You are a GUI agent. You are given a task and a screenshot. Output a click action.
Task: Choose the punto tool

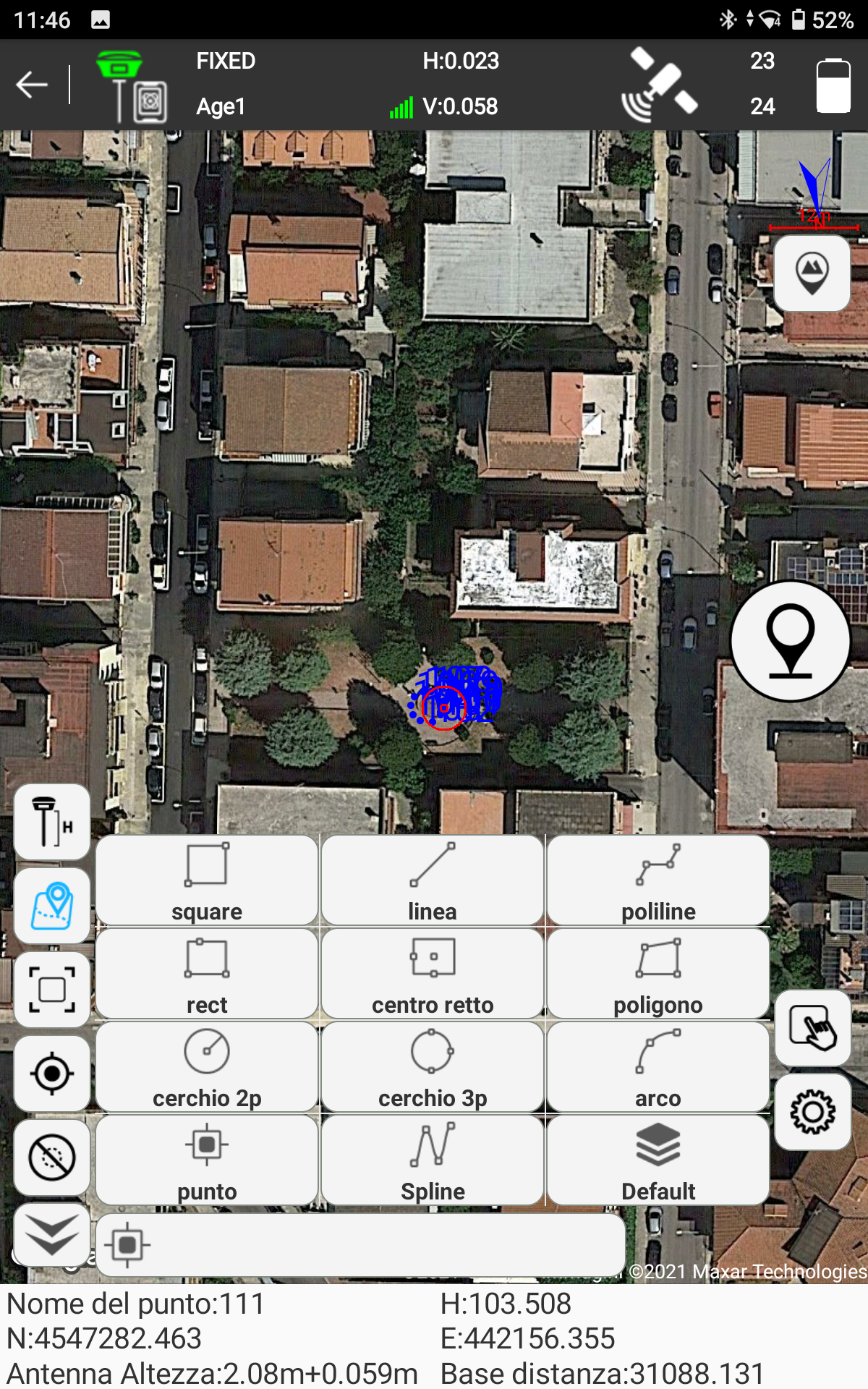point(207,1160)
